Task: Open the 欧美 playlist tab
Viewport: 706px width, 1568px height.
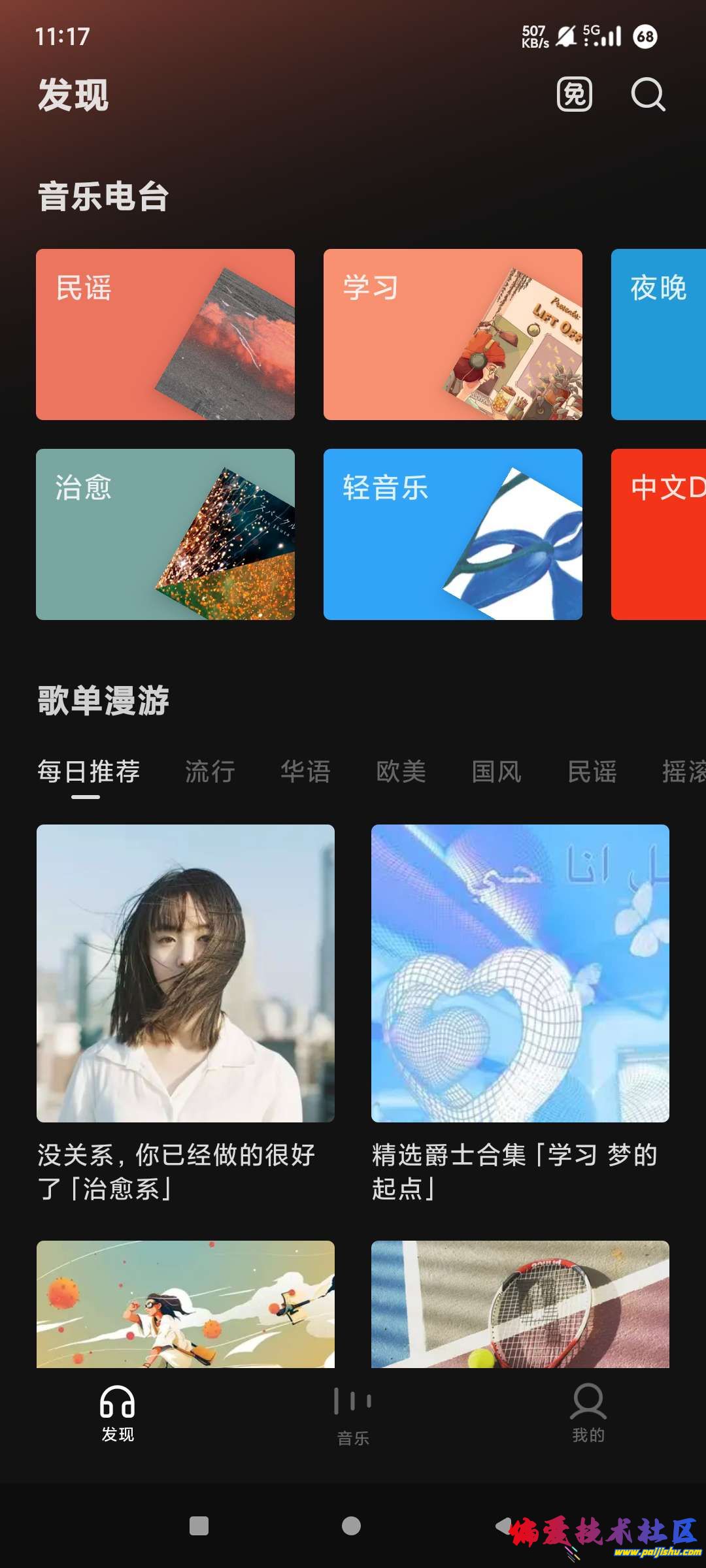Action: [401, 772]
